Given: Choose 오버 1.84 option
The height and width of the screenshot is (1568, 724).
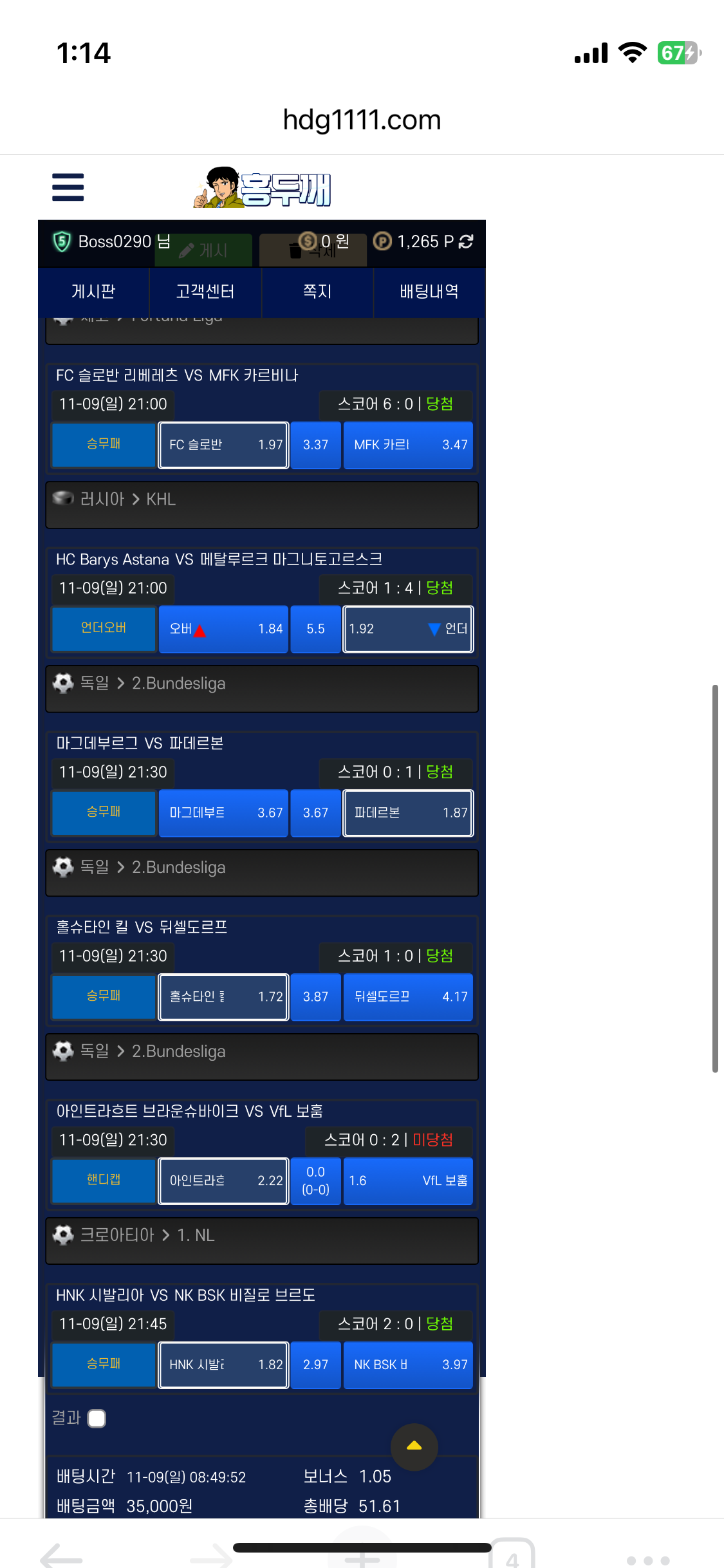Looking at the screenshot, I should [x=223, y=629].
